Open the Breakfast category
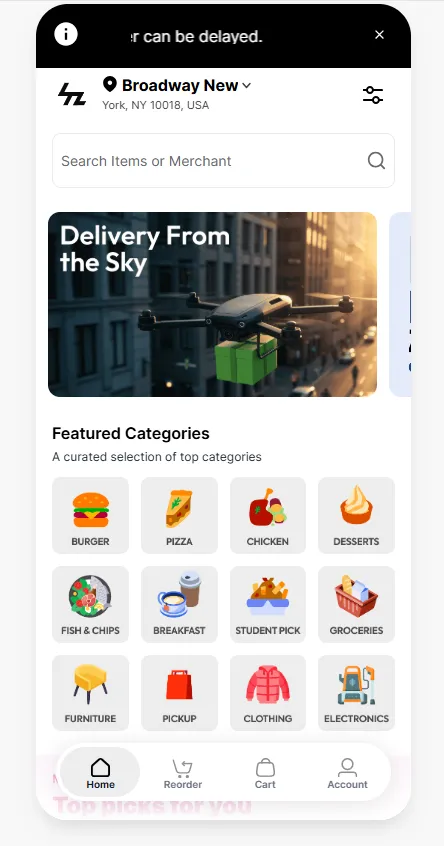The width and height of the screenshot is (444, 846). (179, 604)
